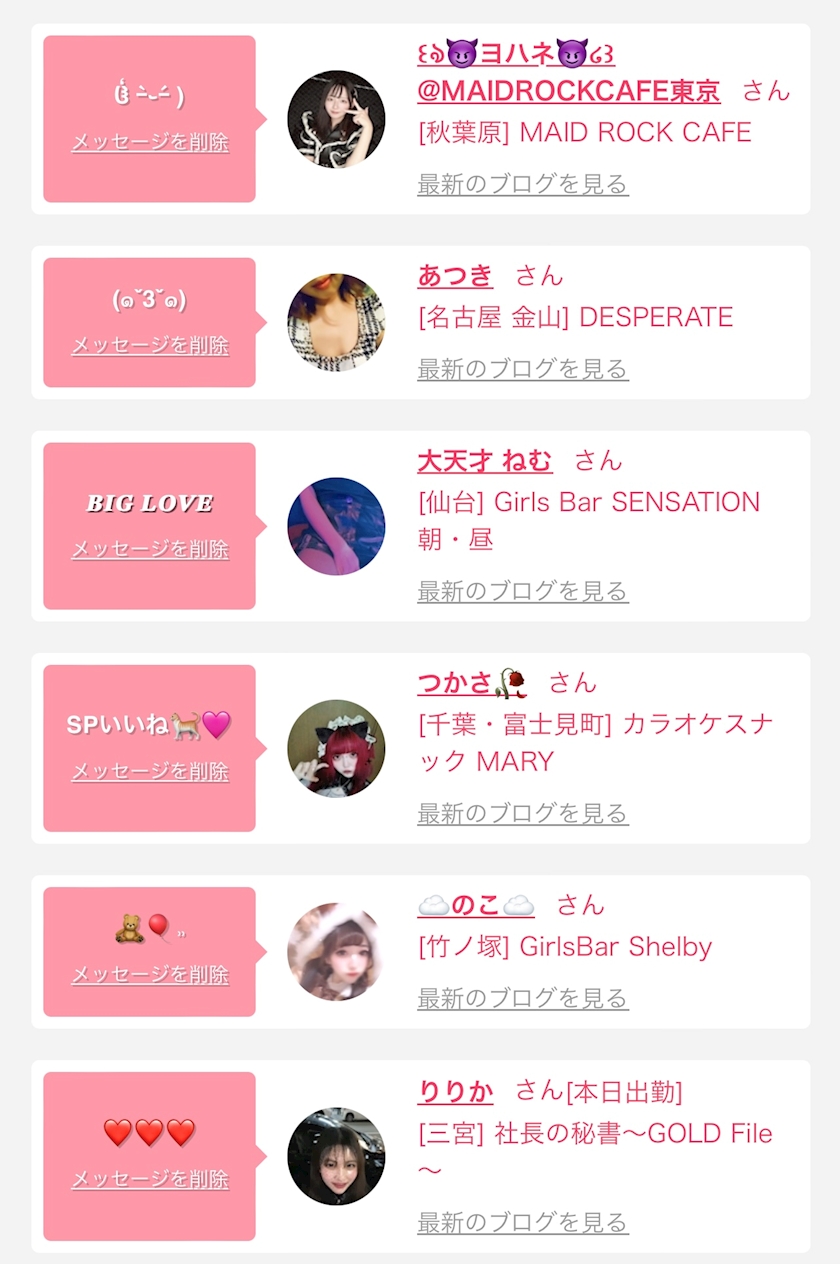Tap りりか's round avatar photo
Image resolution: width=840 pixels, height=1264 pixels.
(336, 1156)
